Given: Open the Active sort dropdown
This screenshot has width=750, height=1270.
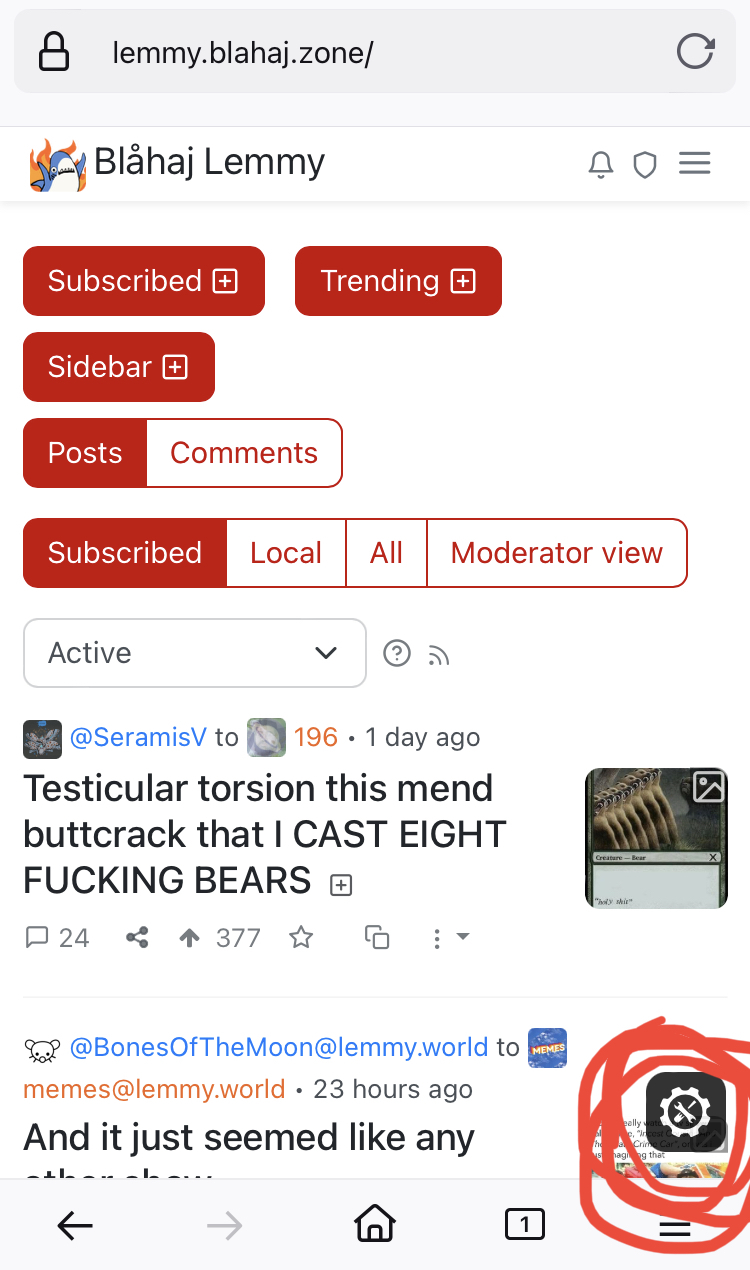Looking at the screenshot, I should coord(194,653).
